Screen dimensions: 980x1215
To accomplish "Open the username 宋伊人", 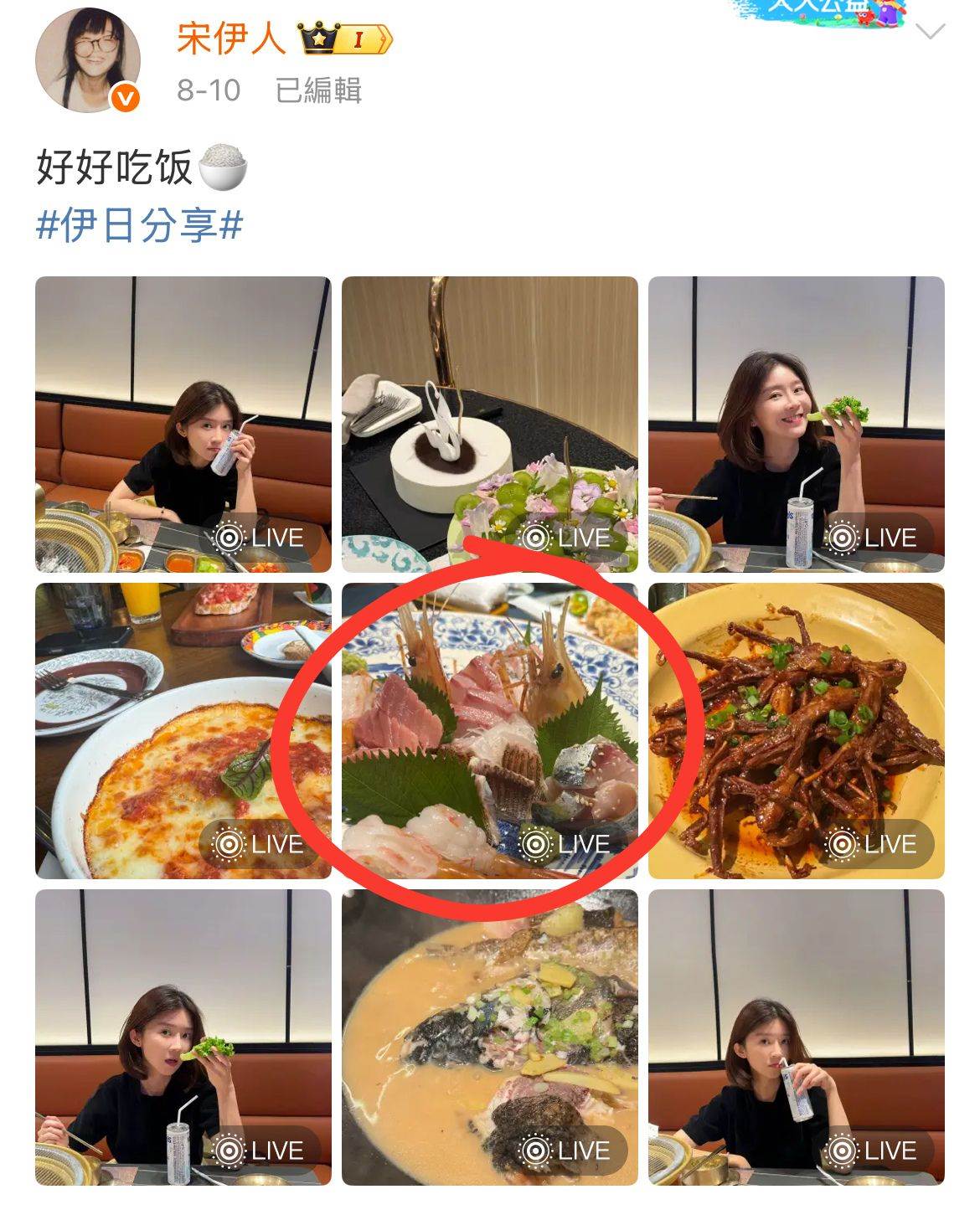I will 230,39.
